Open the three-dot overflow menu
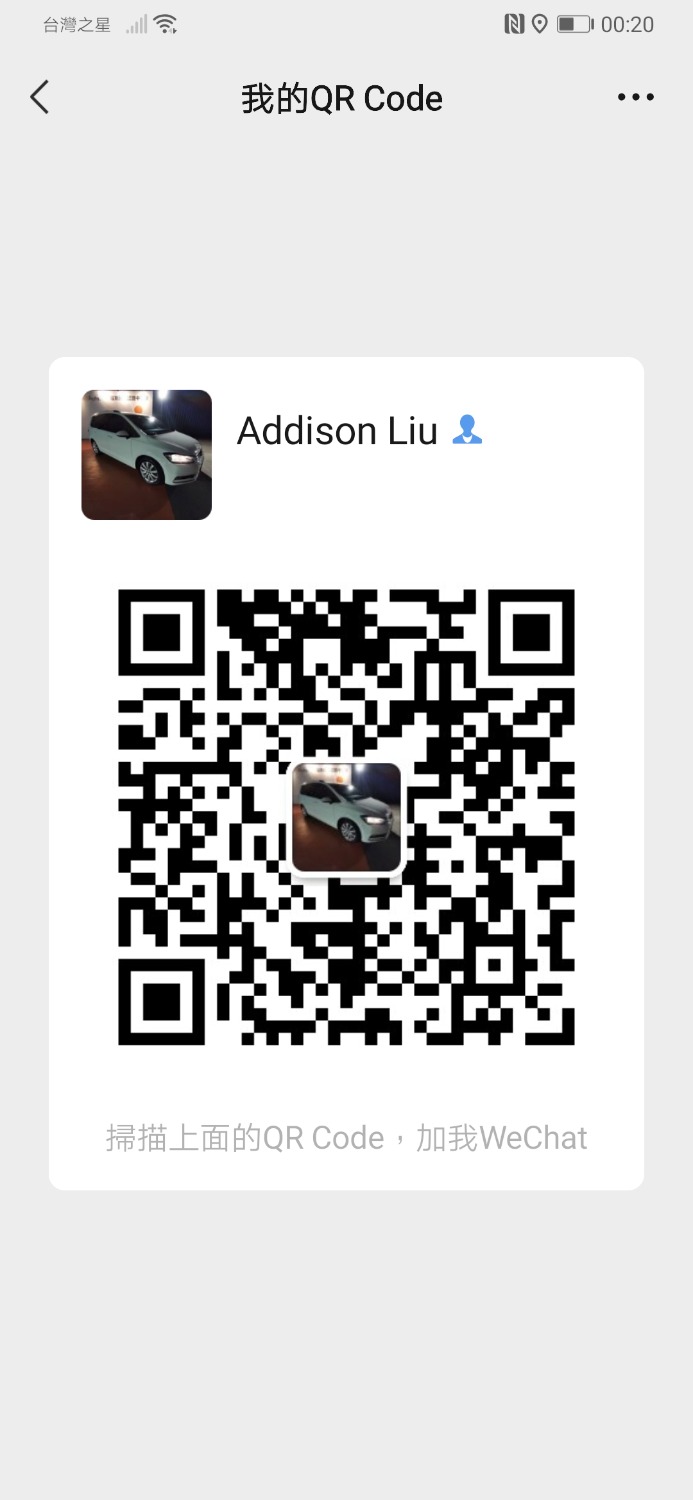Viewport: 693px width, 1500px height. click(x=635, y=97)
